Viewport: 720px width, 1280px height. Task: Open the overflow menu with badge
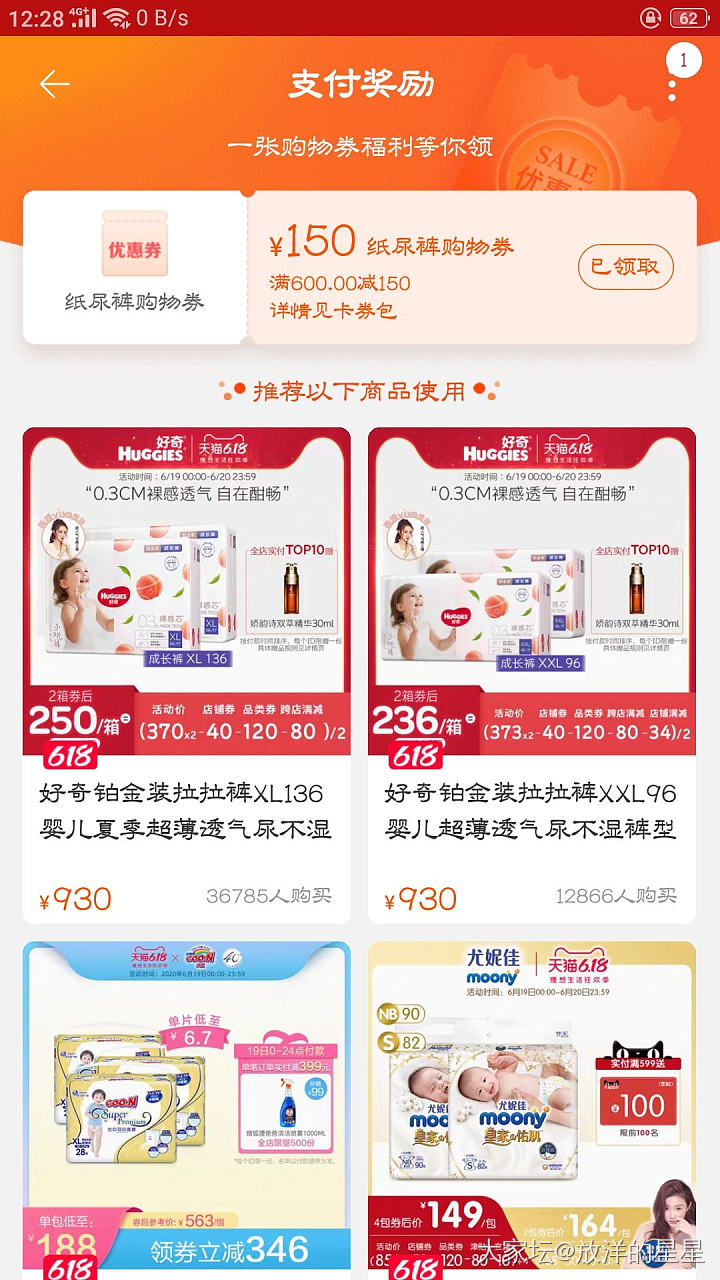coord(673,84)
